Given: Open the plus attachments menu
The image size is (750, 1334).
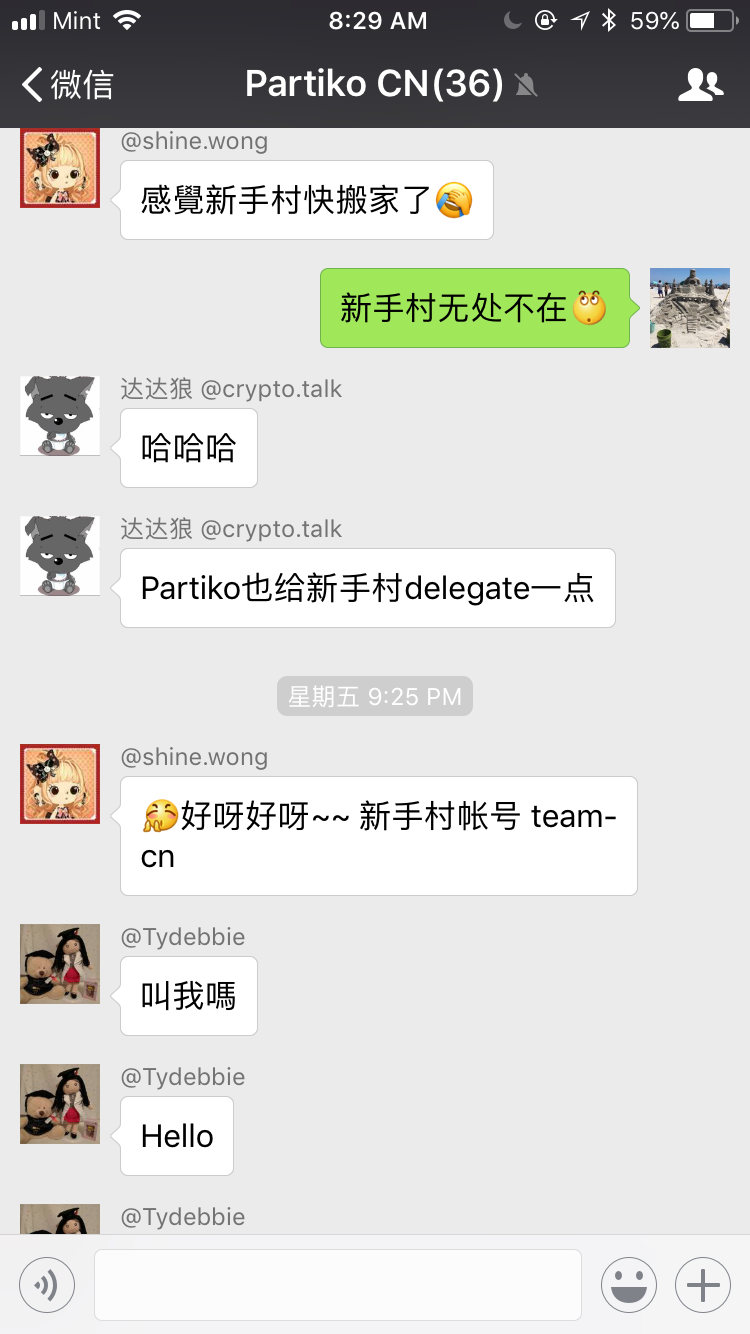Looking at the screenshot, I should (703, 1284).
